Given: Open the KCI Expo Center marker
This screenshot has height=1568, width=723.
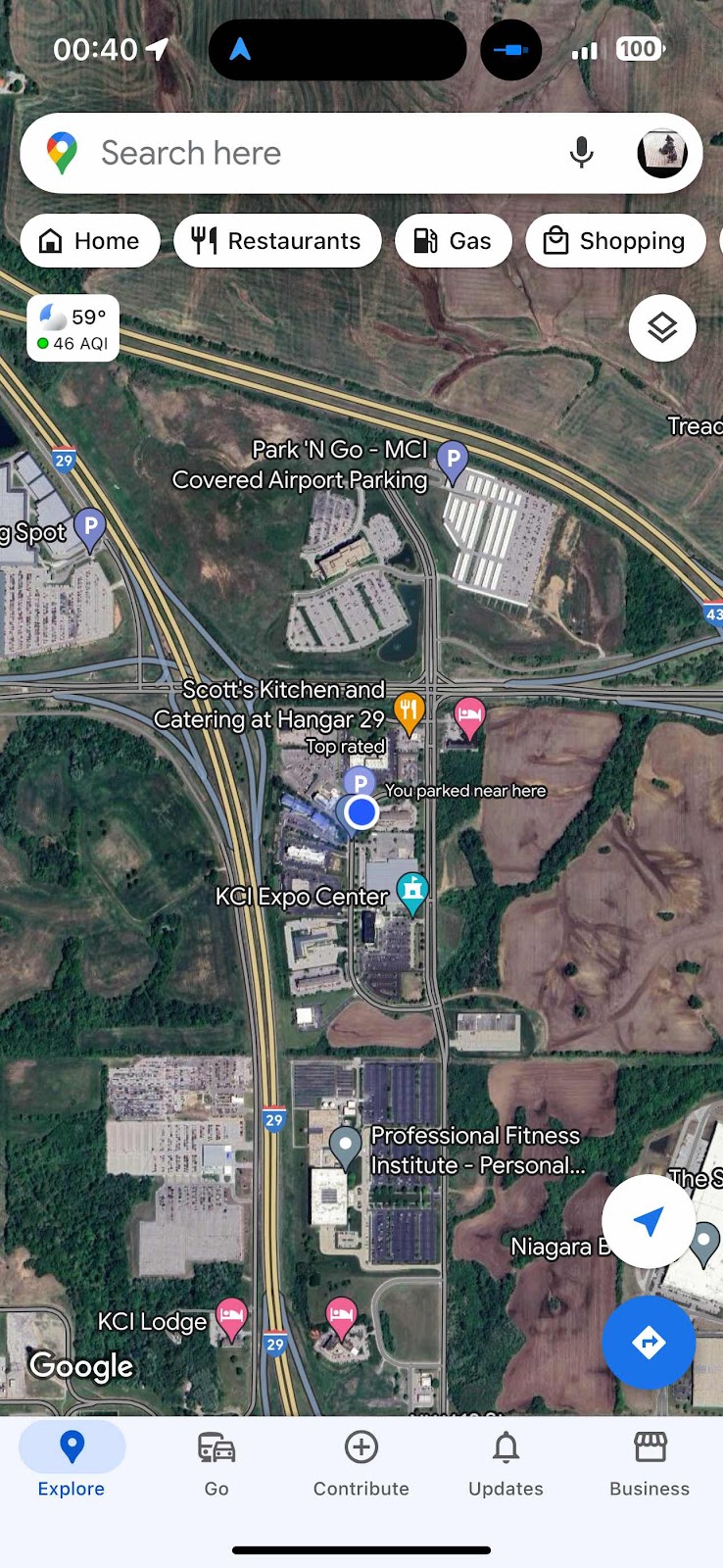Looking at the screenshot, I should click(x=412, y=892).
